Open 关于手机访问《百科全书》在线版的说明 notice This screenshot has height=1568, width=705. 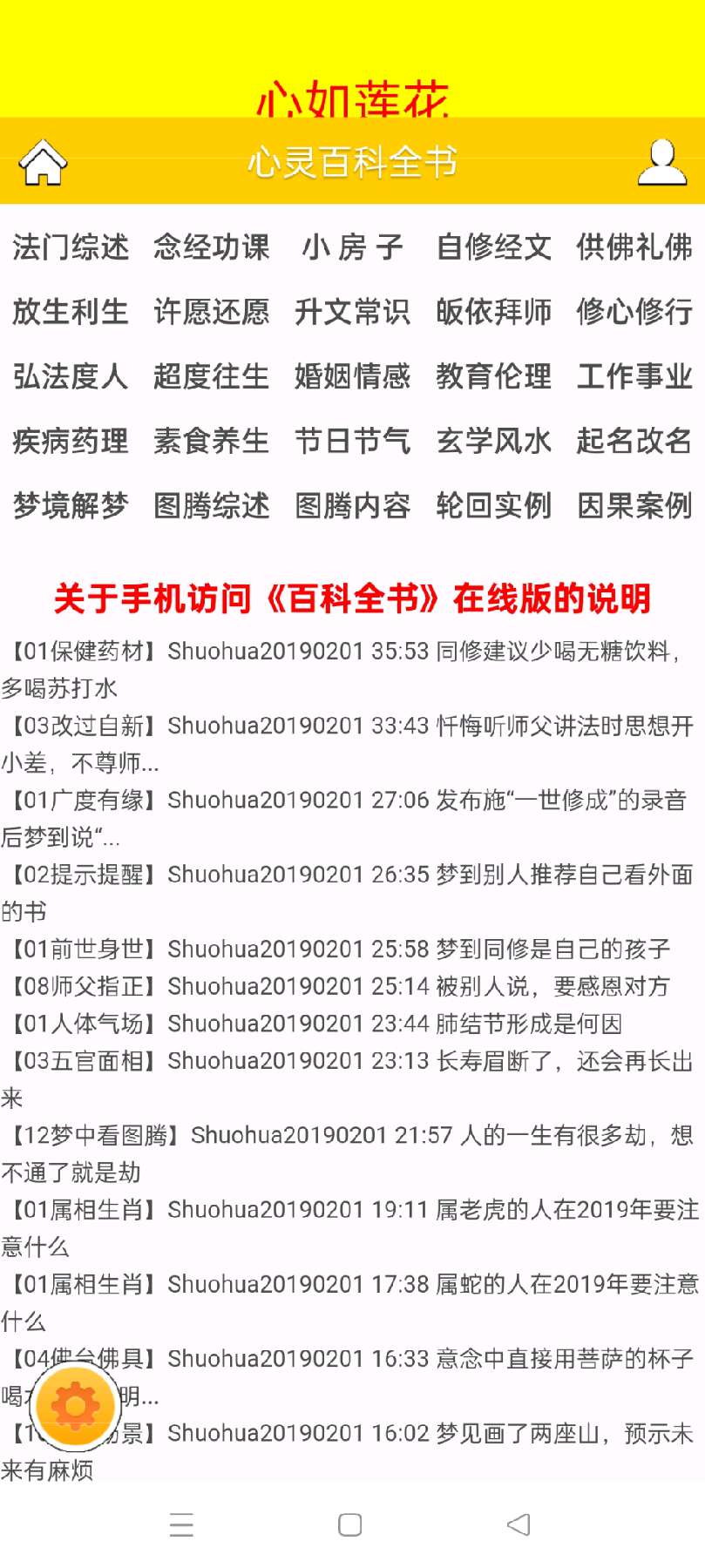[x=352, y=598]
